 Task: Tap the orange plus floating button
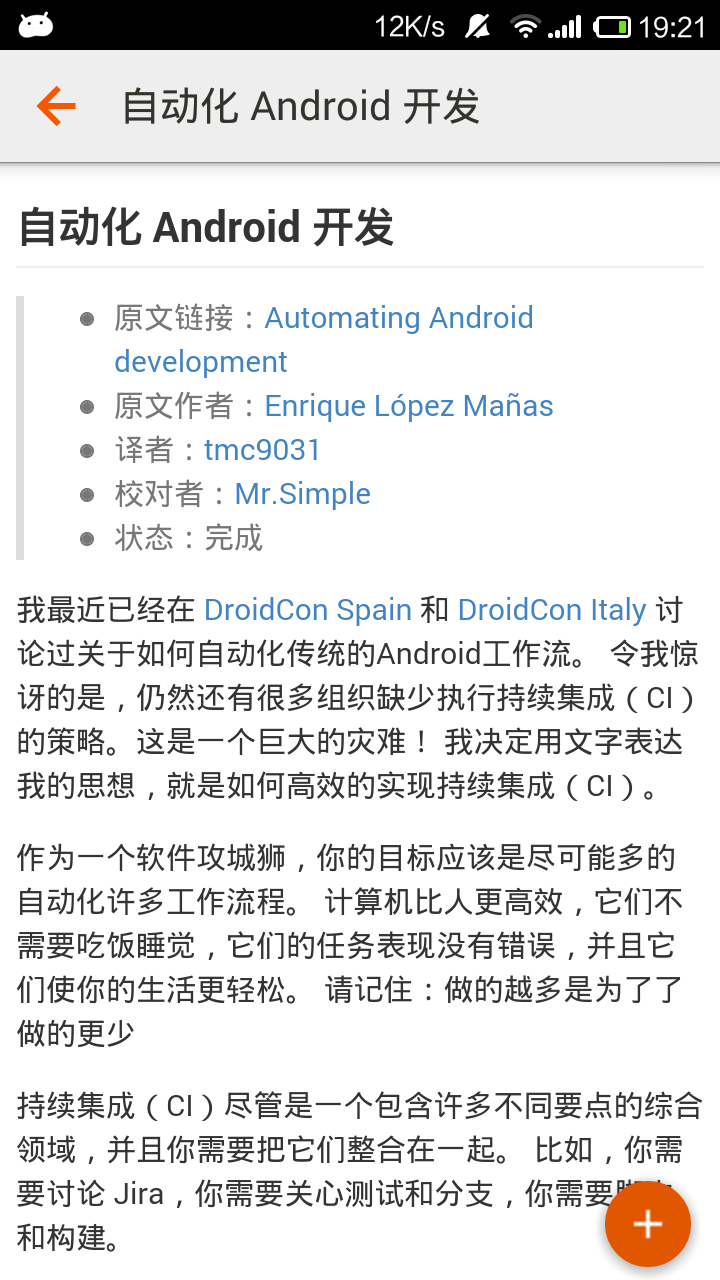coord(647,1224)
